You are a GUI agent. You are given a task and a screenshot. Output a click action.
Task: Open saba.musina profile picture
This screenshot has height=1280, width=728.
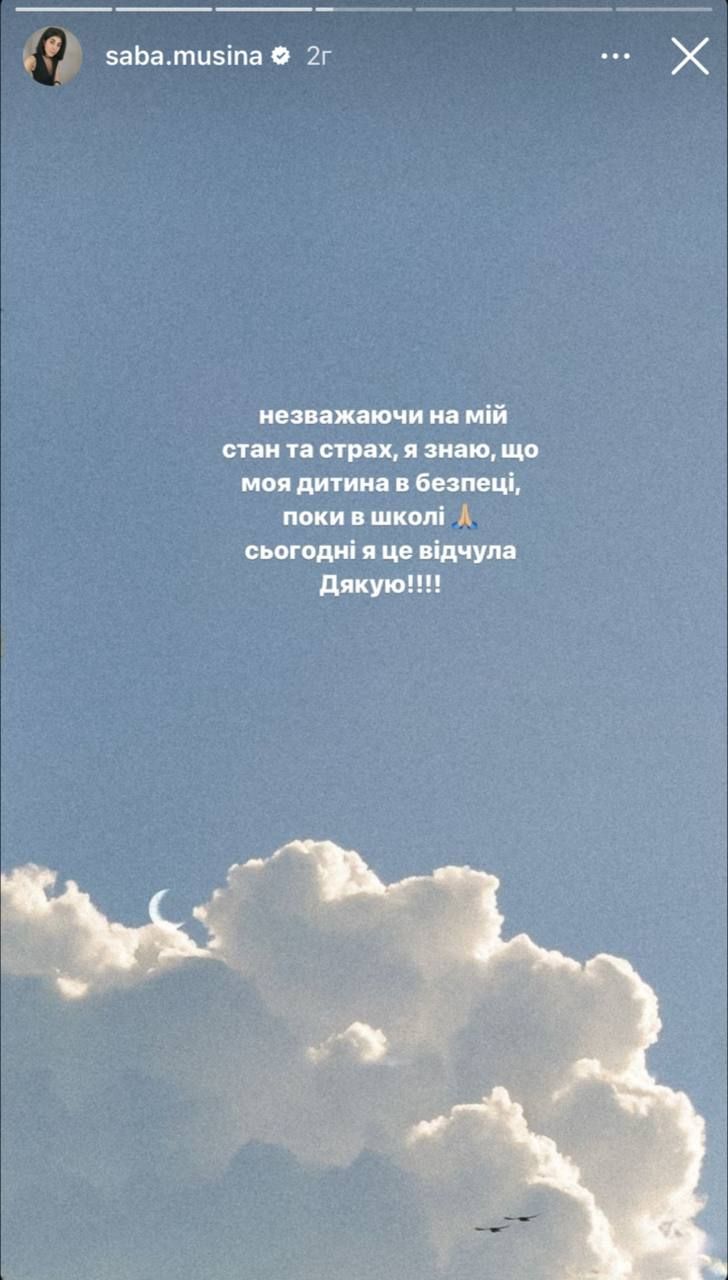pyautogui.click(x=52, y=56)
